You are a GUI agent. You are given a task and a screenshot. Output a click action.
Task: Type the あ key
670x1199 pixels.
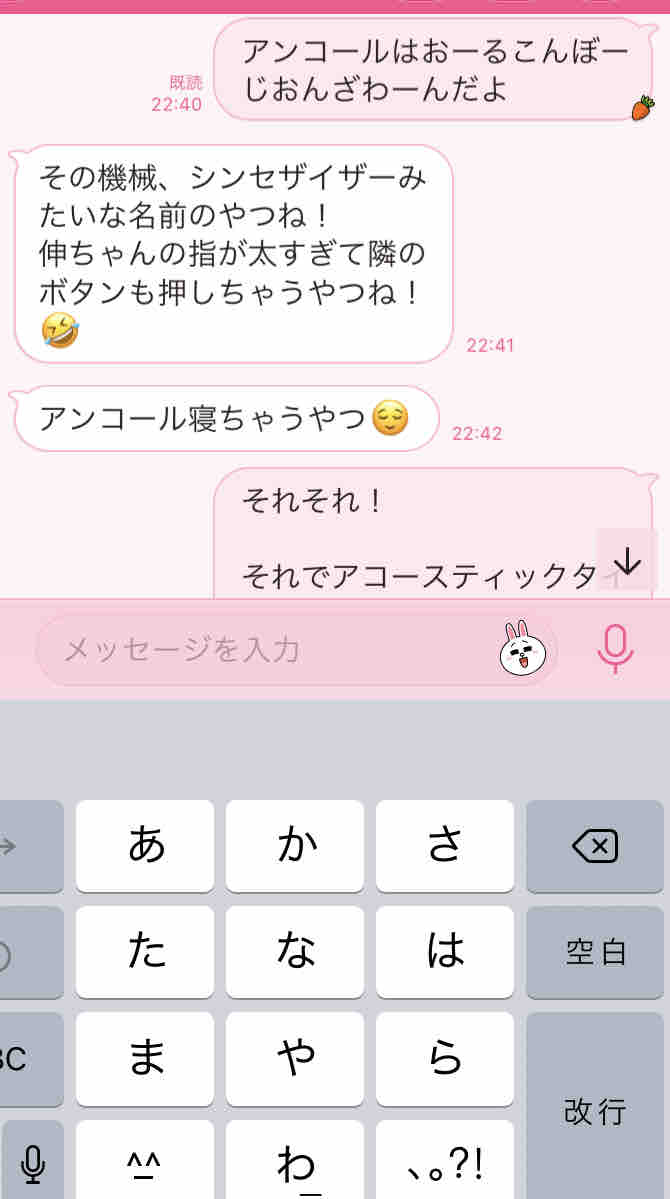coord(145,846)
